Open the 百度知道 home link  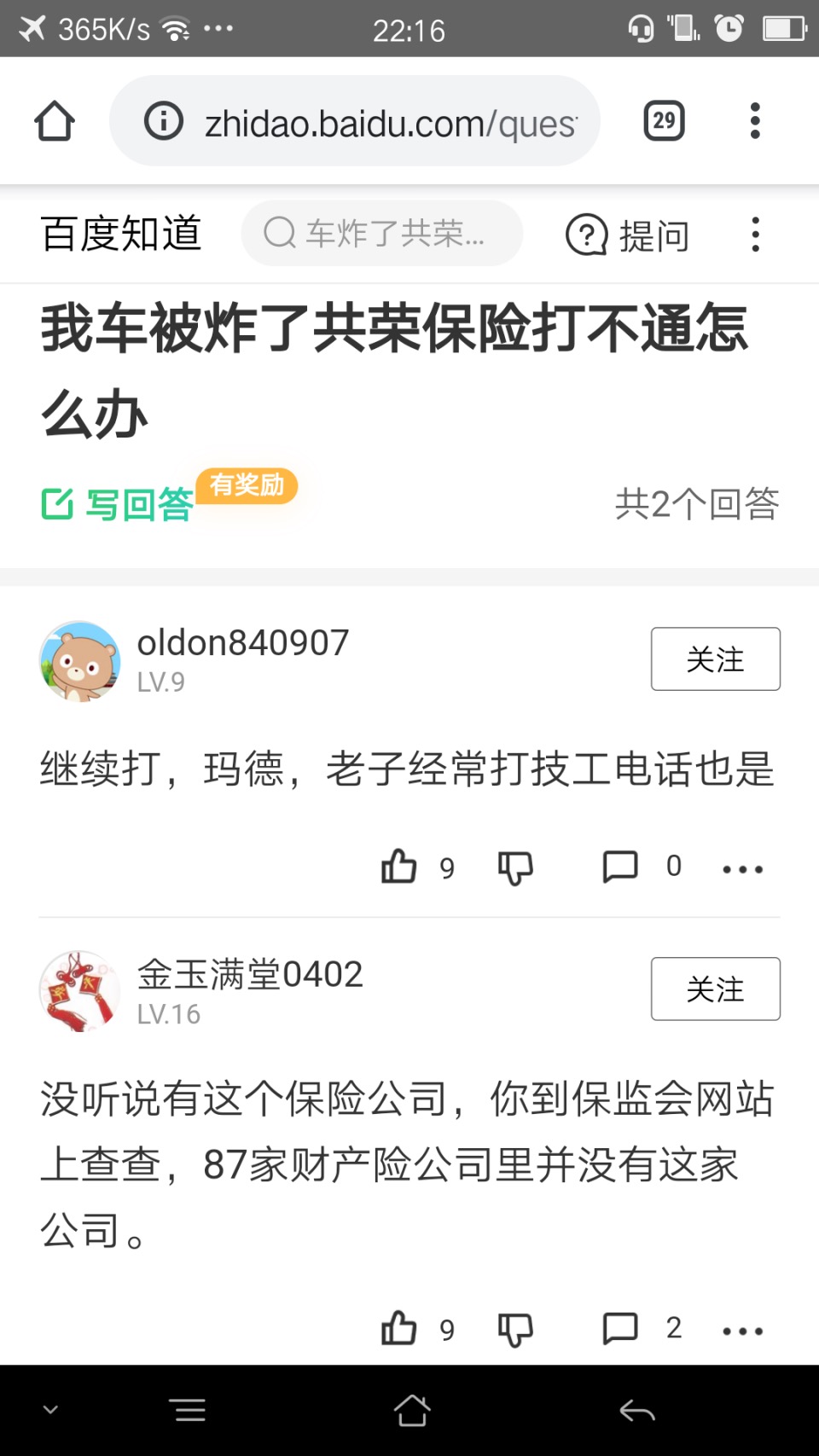[121, 234]
